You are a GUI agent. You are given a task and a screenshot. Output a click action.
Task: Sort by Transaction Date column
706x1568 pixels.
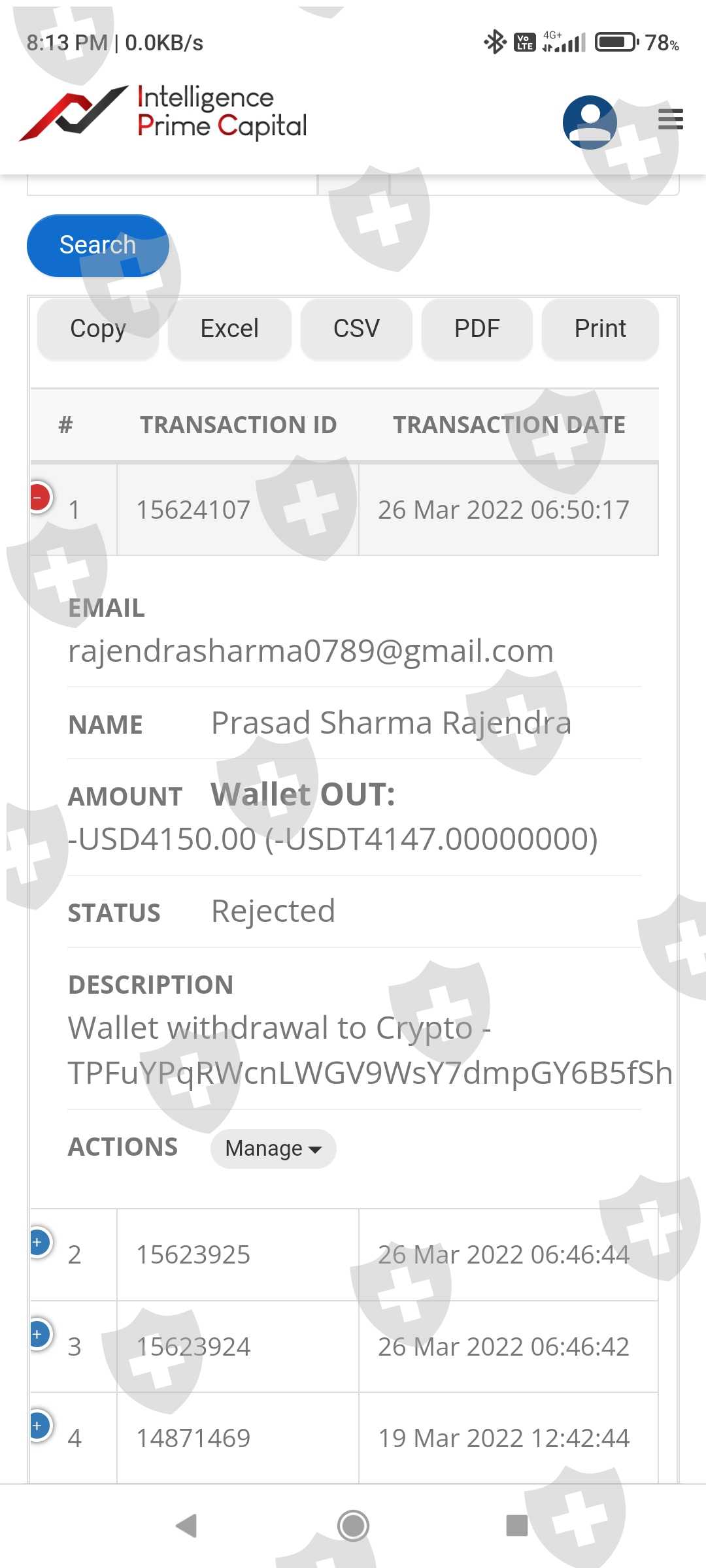coord(509,425)
